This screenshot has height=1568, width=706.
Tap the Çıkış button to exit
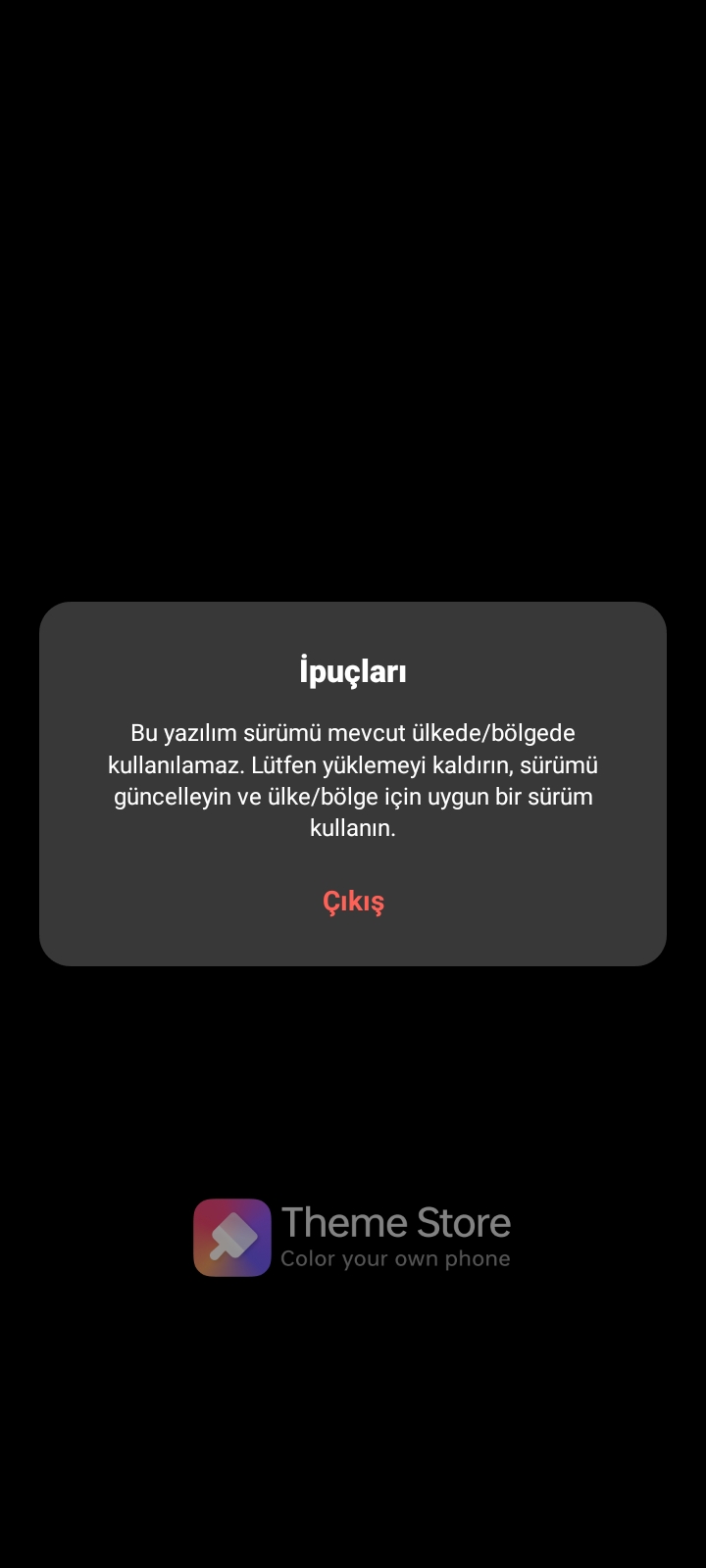[353, 902]
